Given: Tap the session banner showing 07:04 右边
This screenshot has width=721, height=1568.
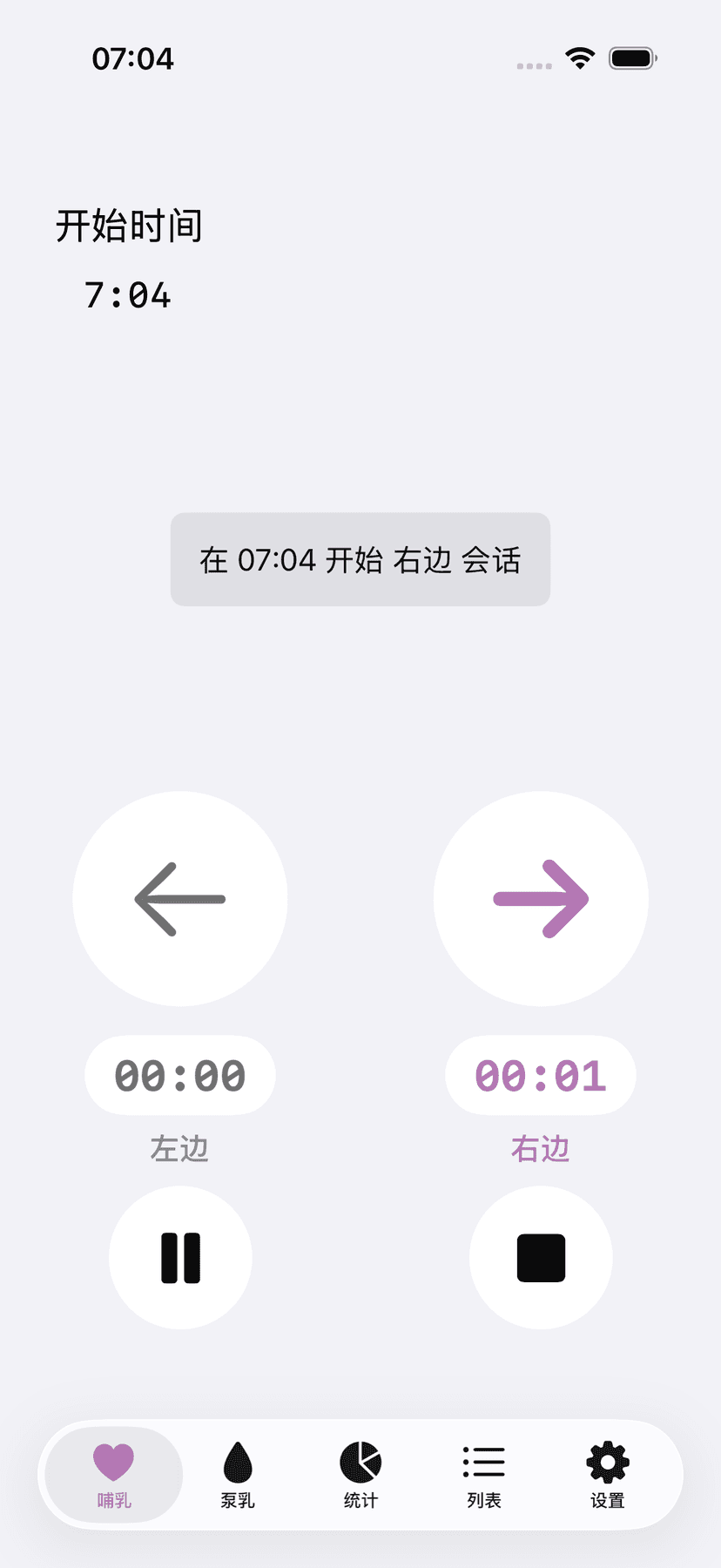Looking at the screenshot, I should pos(360,560).
